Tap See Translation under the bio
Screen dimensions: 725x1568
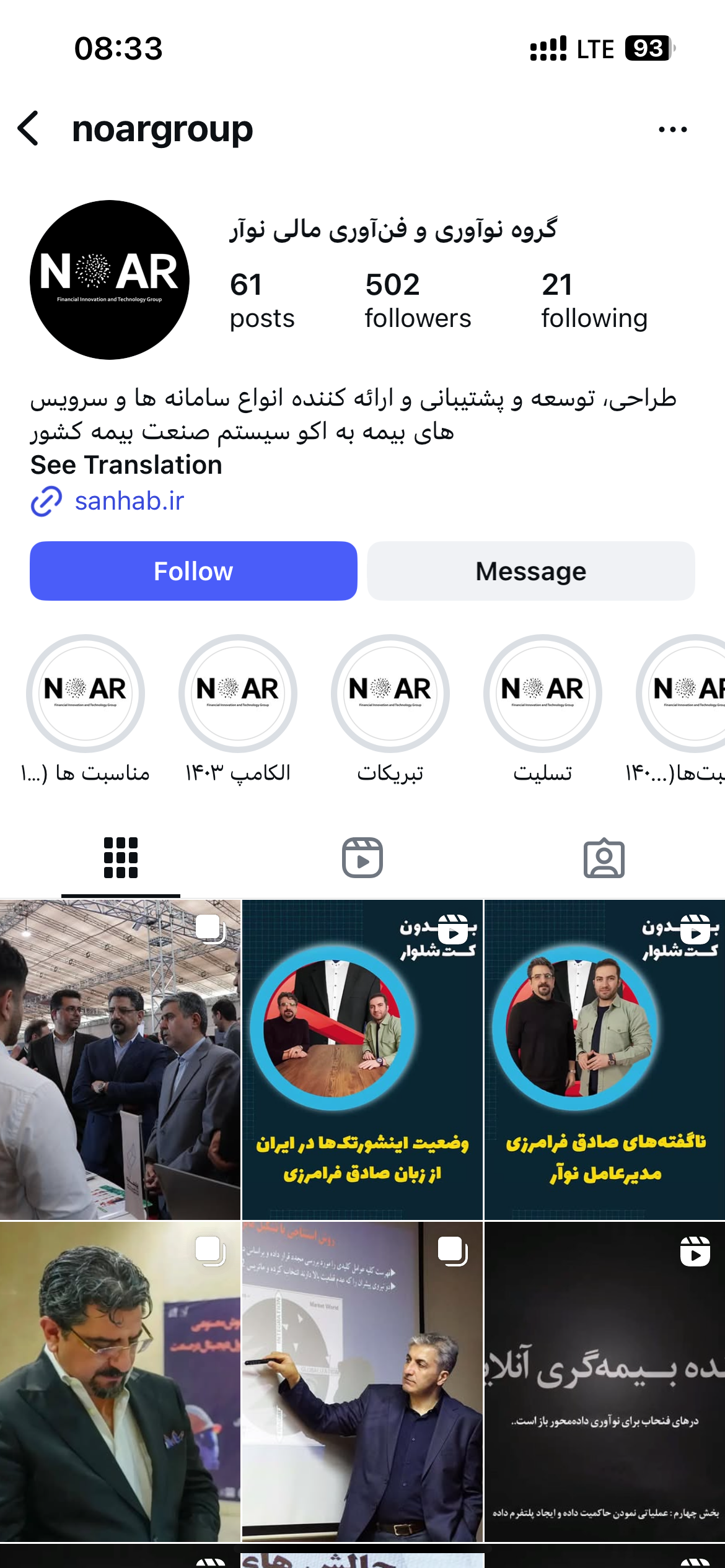(126, 465)
